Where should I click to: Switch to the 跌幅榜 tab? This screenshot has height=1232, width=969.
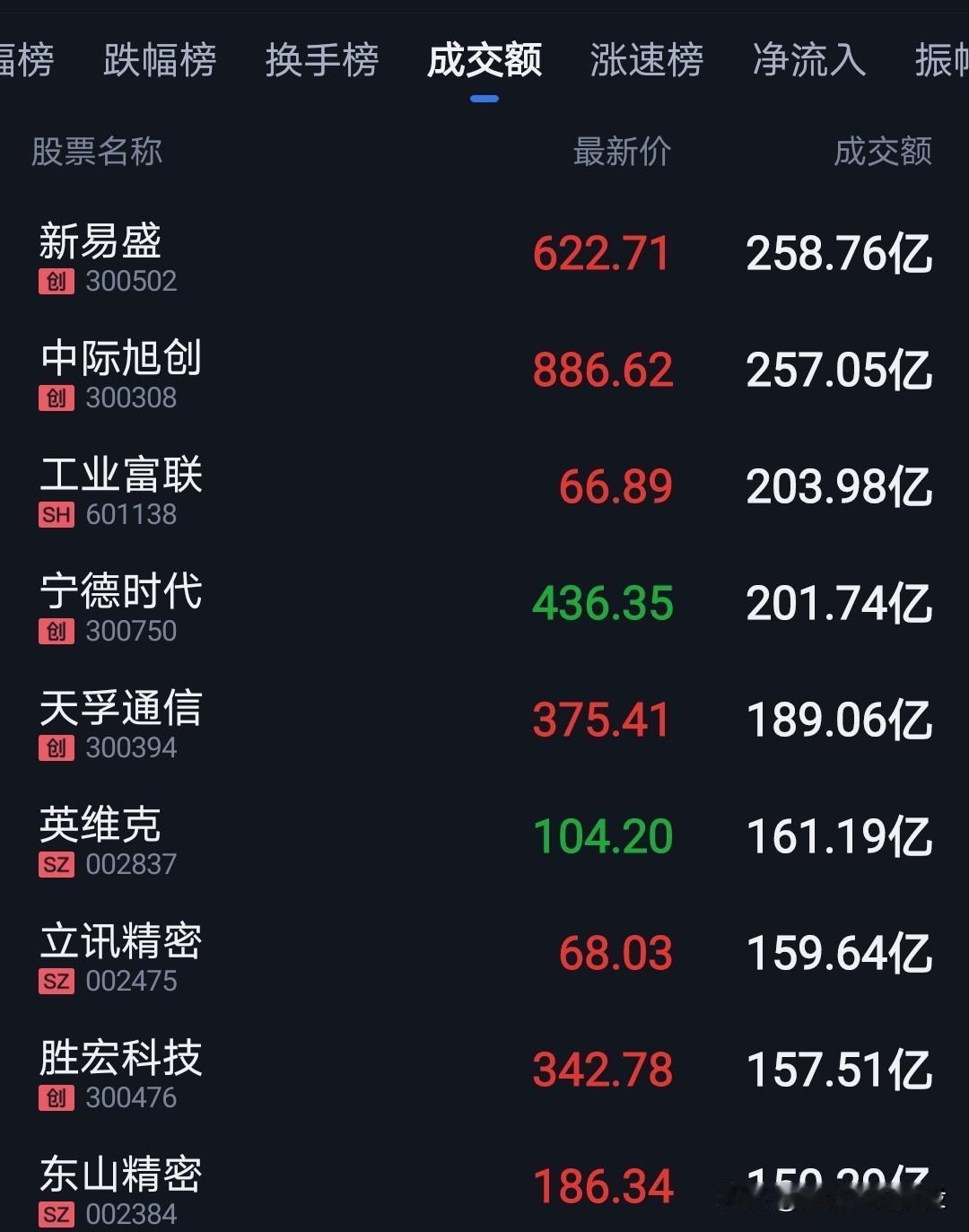(160, 61)
